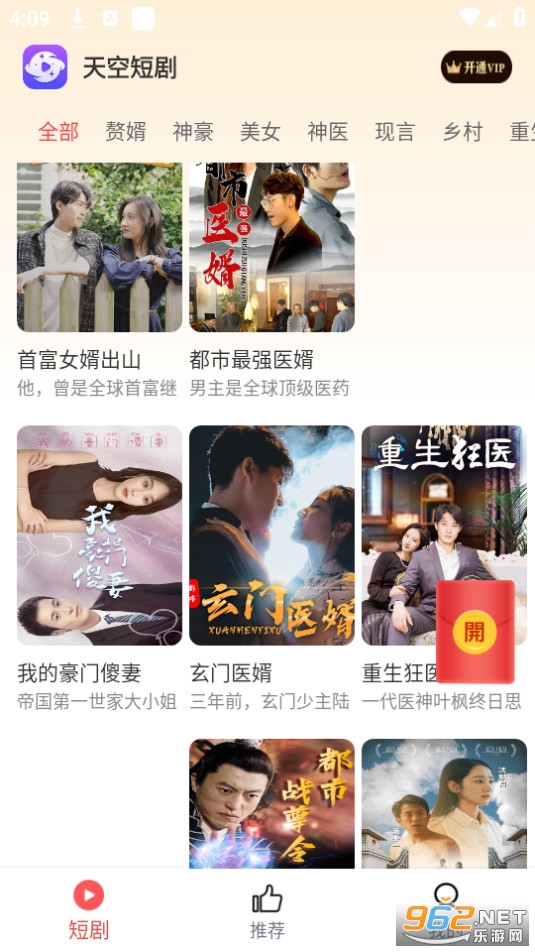Open the drama 首富女婿出山
The width and height of the screenshot is (535, 952).
(100, 247)
